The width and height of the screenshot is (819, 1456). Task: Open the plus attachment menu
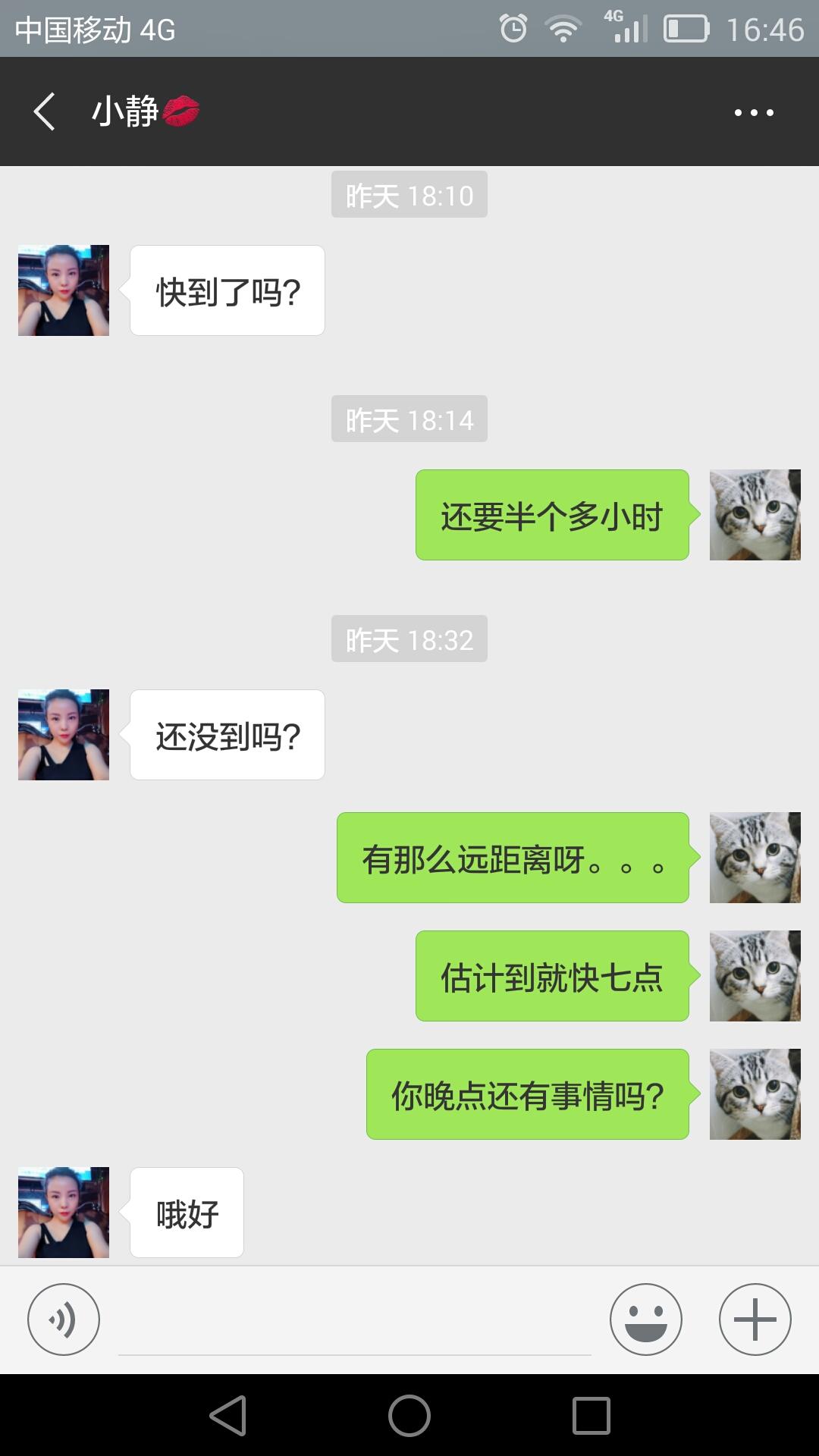pyautogui.click(x=755, y=1319)
